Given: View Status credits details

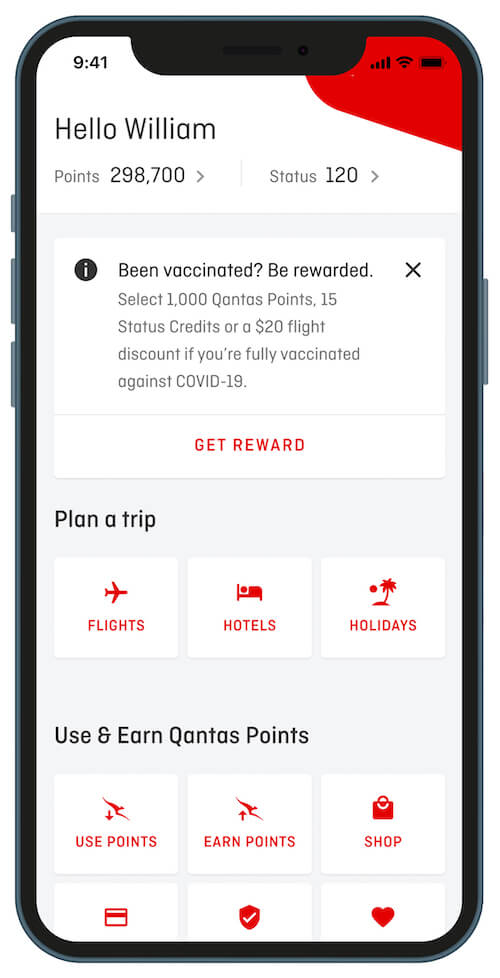Looking at the screenshot, I should 324,177.
